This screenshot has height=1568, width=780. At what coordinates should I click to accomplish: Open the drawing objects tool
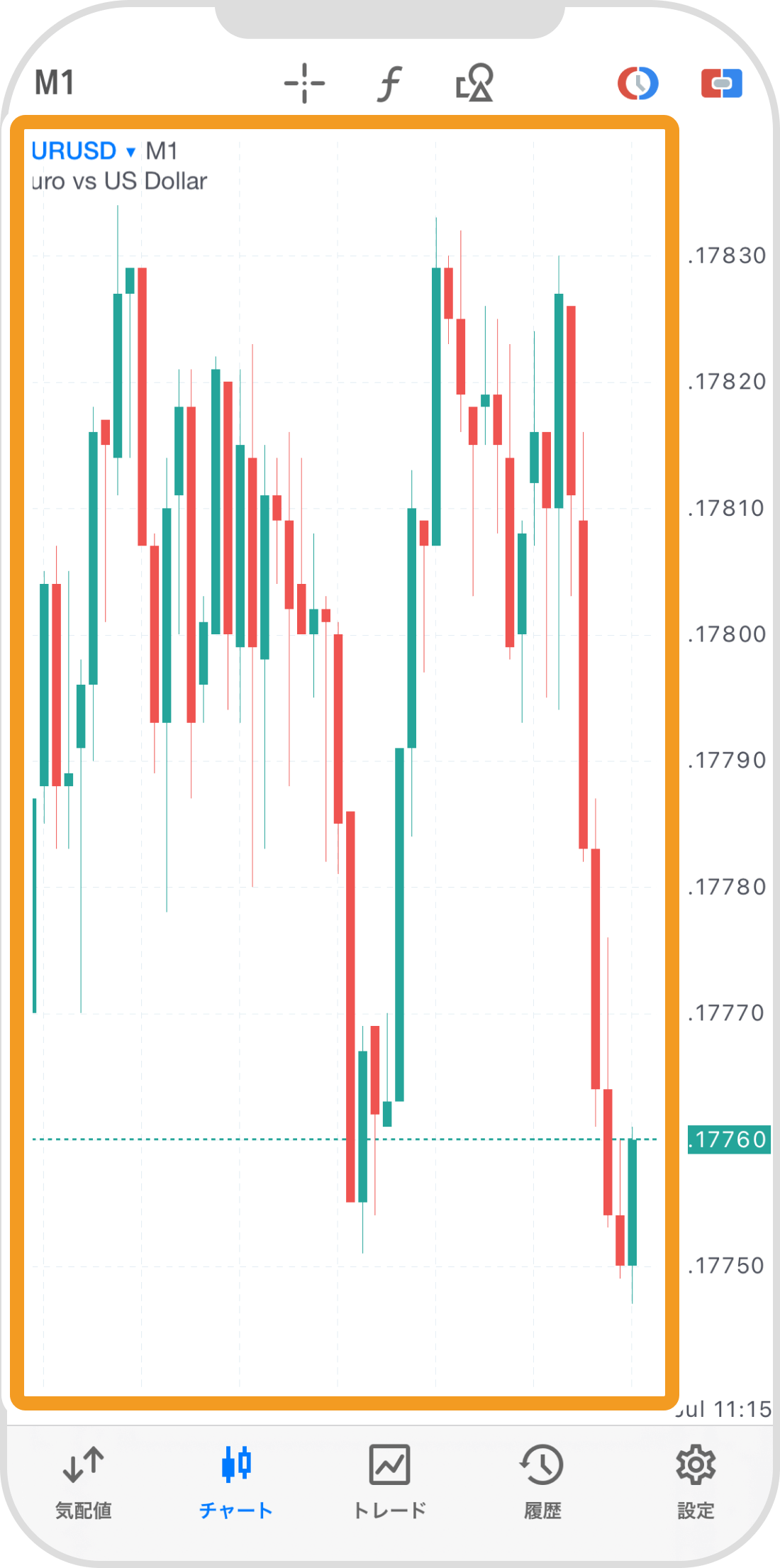click(x=474, y=83)
